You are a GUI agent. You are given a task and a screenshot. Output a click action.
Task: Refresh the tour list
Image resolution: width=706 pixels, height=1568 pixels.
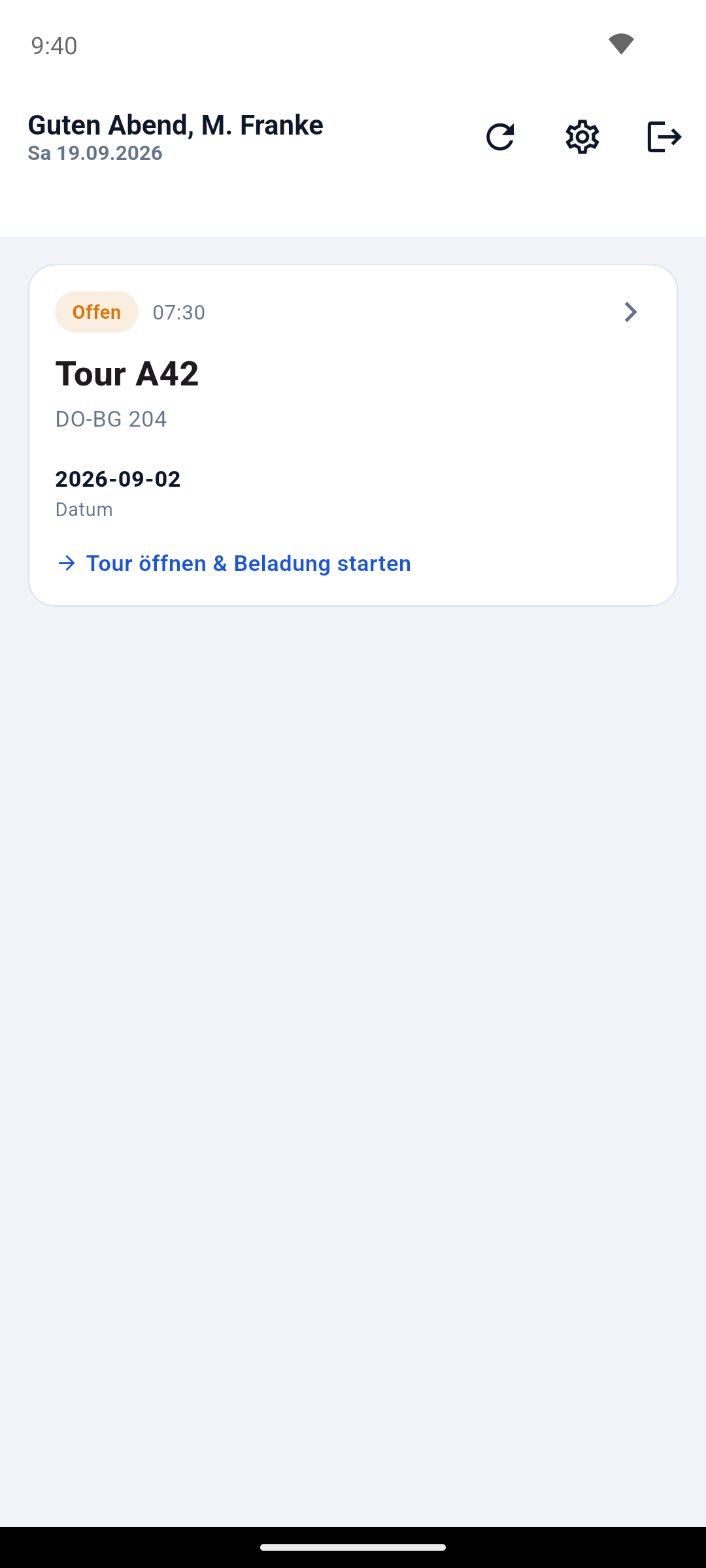tap(500, 137)
